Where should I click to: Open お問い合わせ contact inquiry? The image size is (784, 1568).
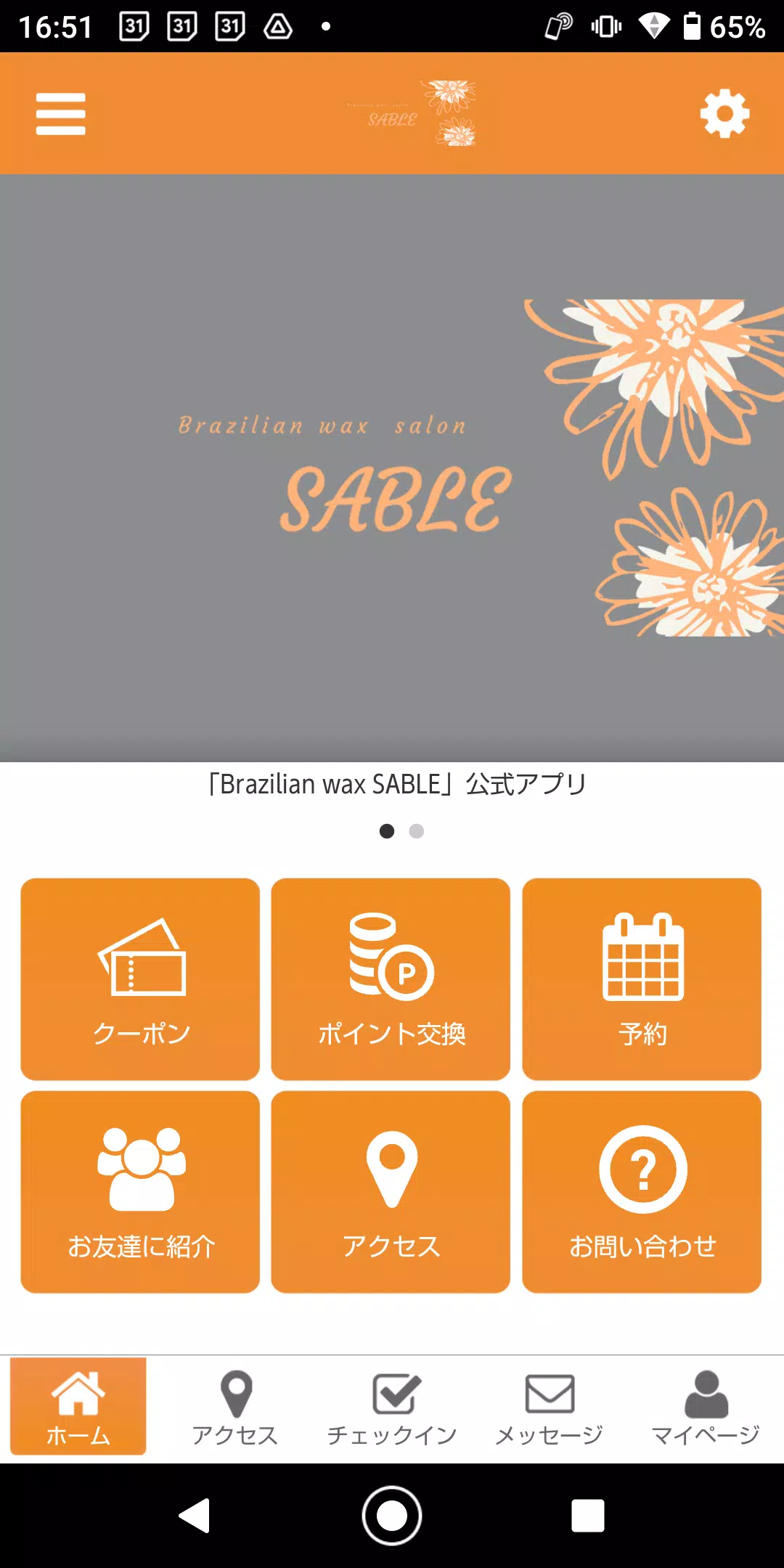642,1191
